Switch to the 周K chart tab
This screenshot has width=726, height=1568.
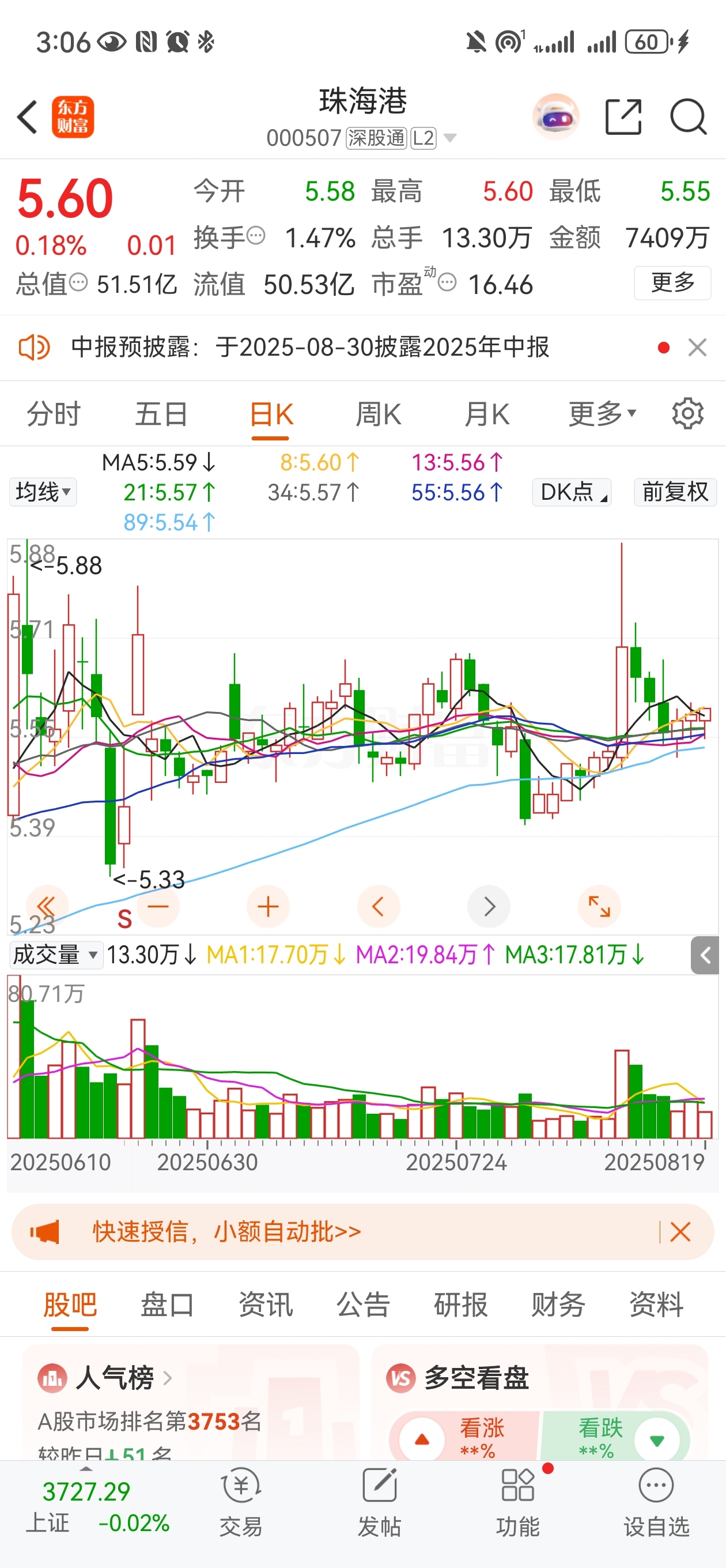[x=378, y=414]
